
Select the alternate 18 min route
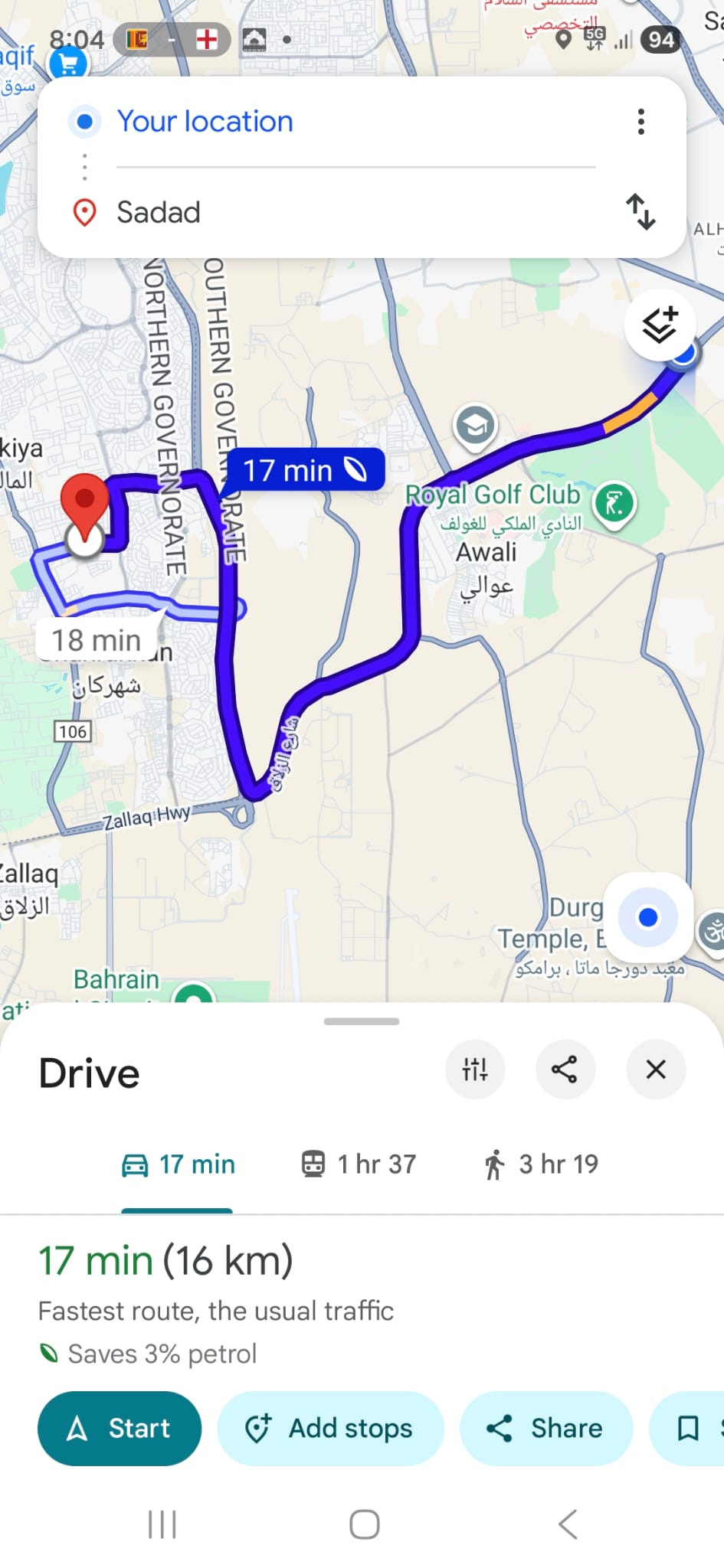click(97, 640)
